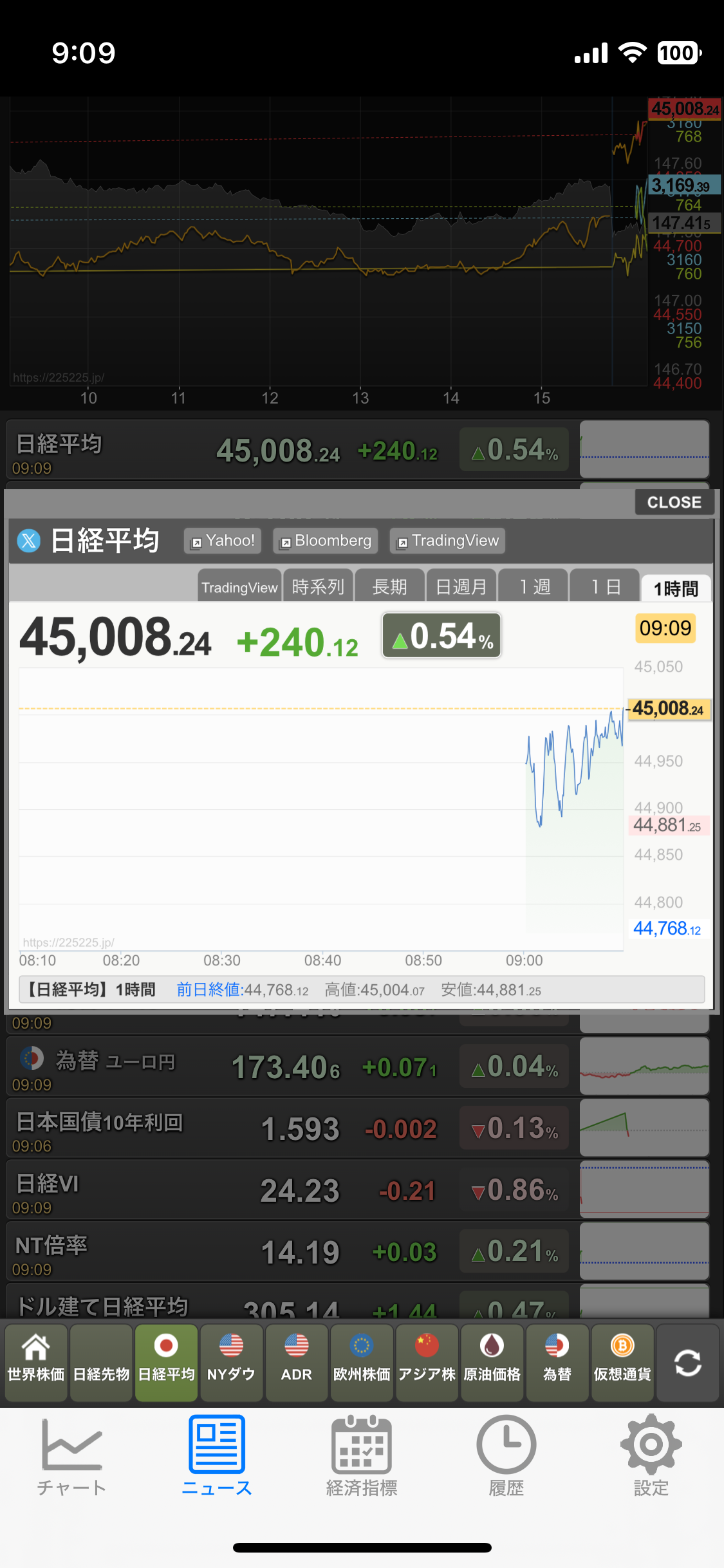The image size is (724, 1568).
Task: Open the X share icon beside 日経平均
Action: [x=28, y=541]
